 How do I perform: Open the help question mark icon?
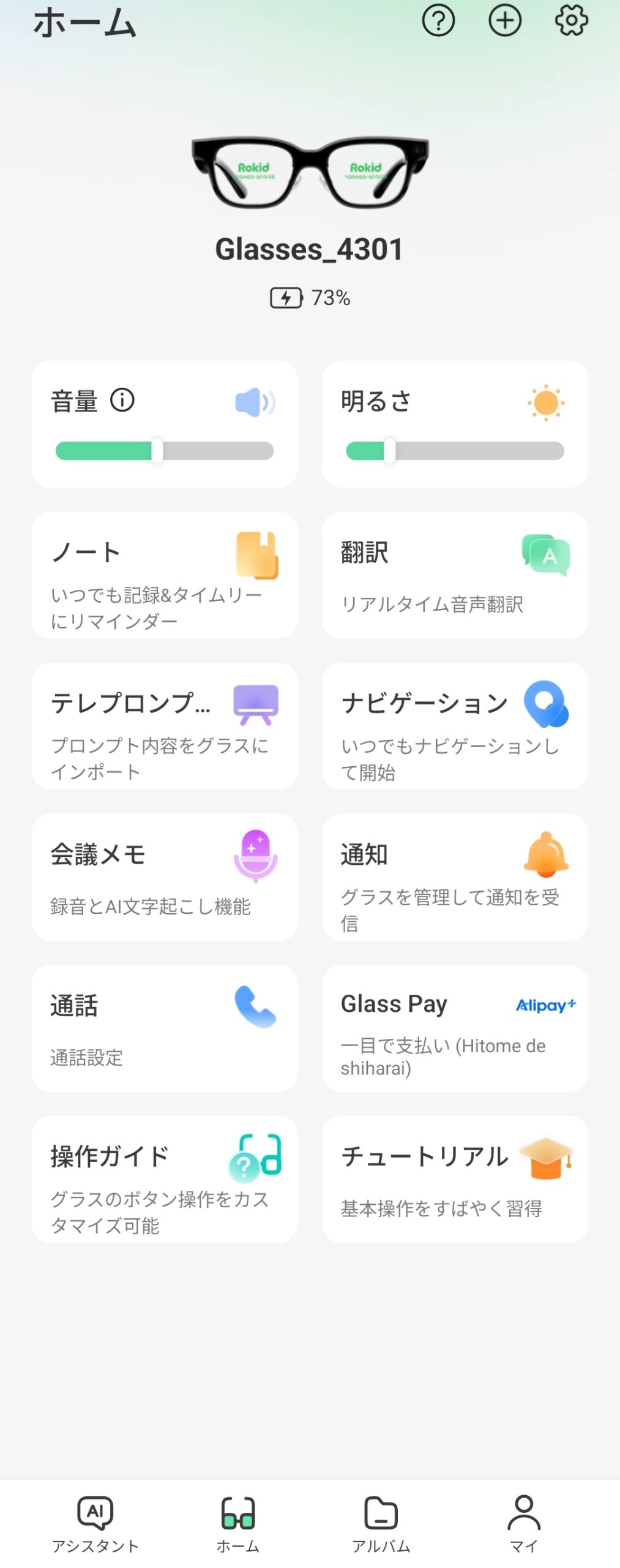(x=438, y=21)
